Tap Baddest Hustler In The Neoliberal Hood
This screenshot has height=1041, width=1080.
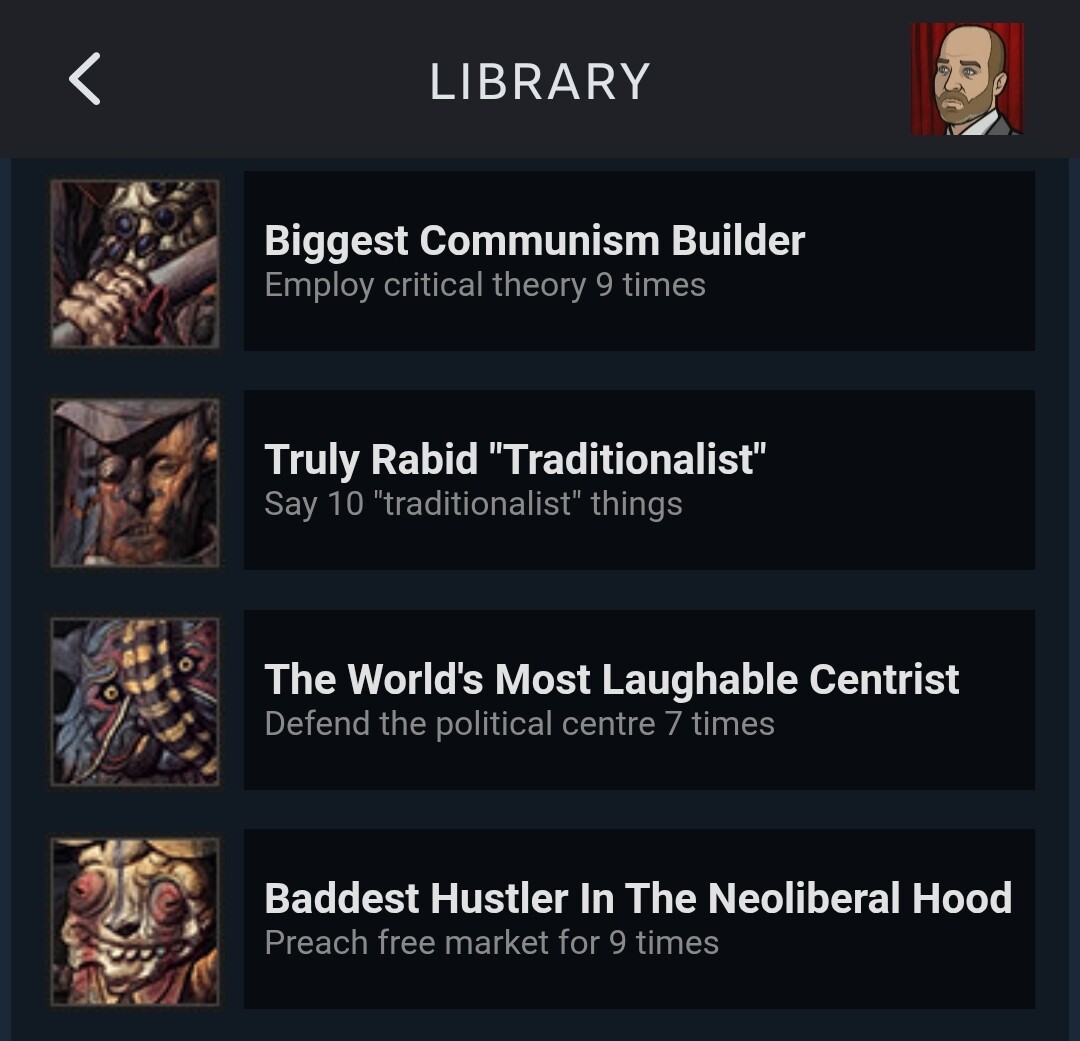(x=638, y=918)
